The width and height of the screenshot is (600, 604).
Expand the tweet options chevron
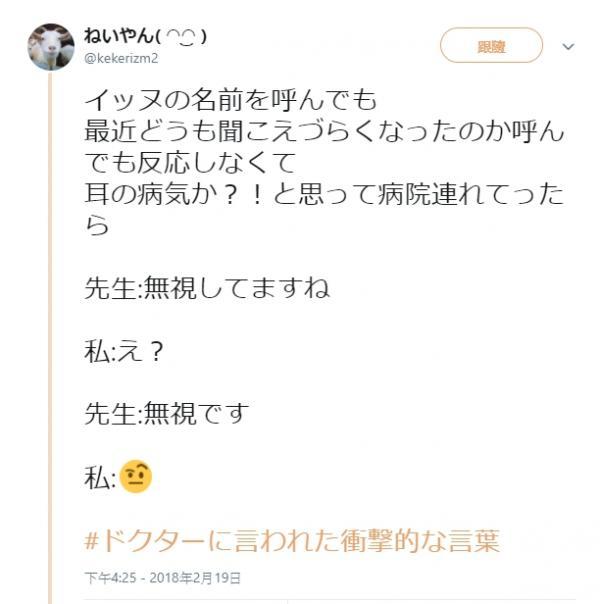point(569,46)
